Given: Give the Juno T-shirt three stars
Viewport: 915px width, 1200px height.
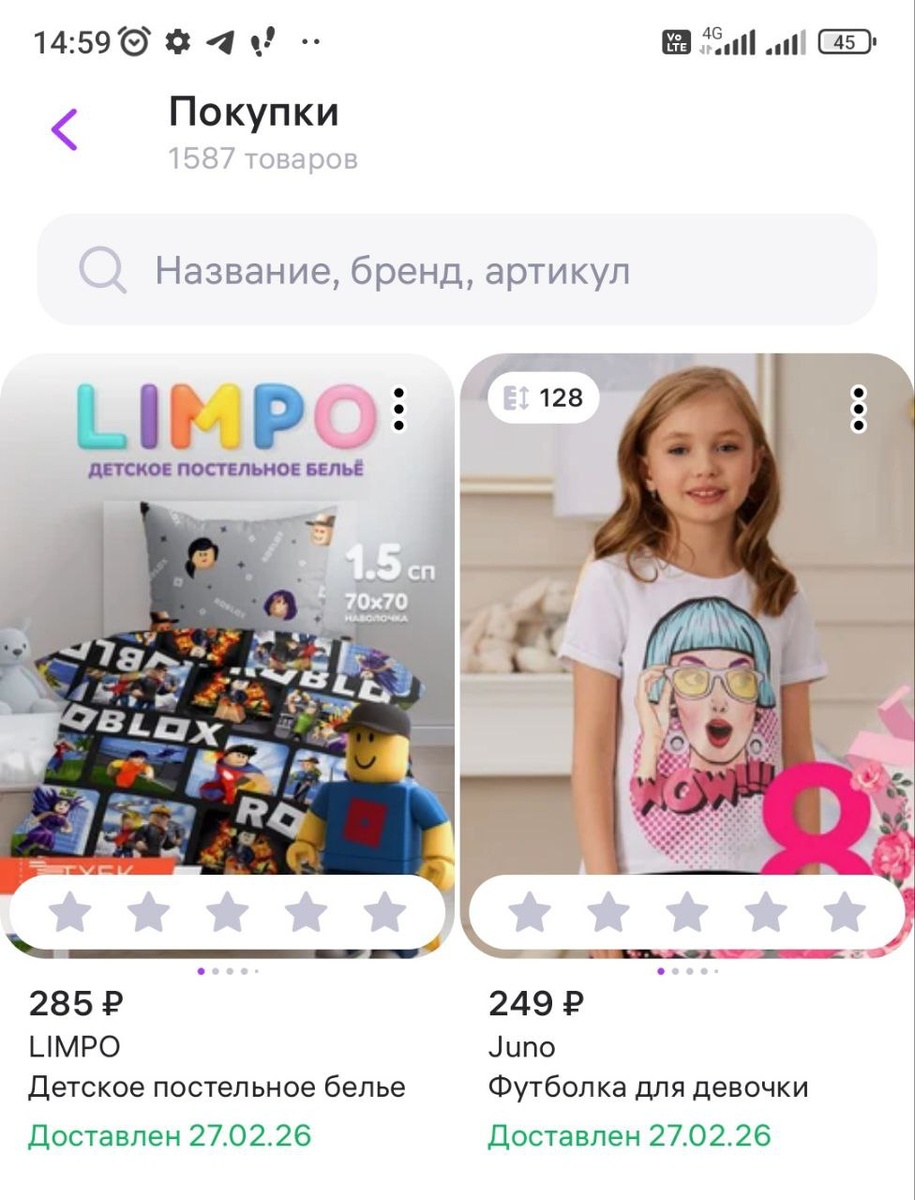Looking at the screenshot, I should pos(687,912).
